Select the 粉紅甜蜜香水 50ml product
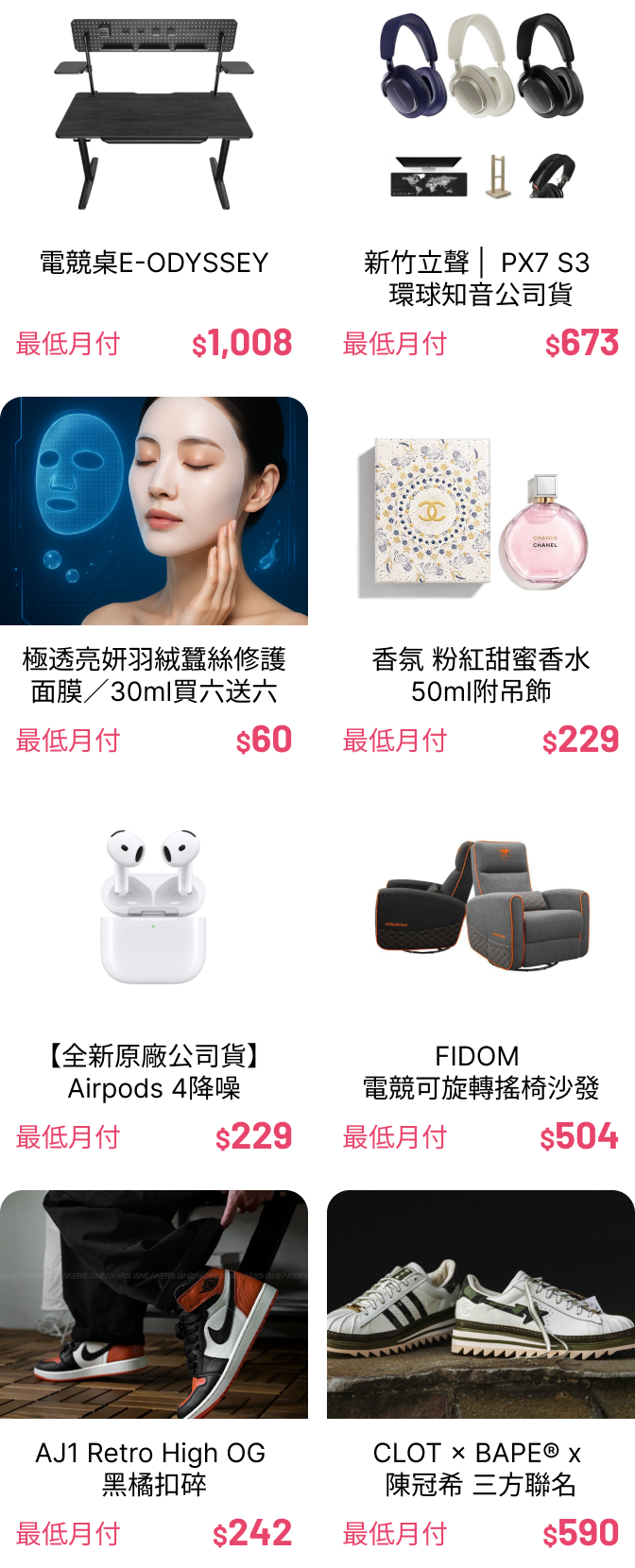This screenshot has width=635, height=1568. pyautogui.click(x=480, y=586)
